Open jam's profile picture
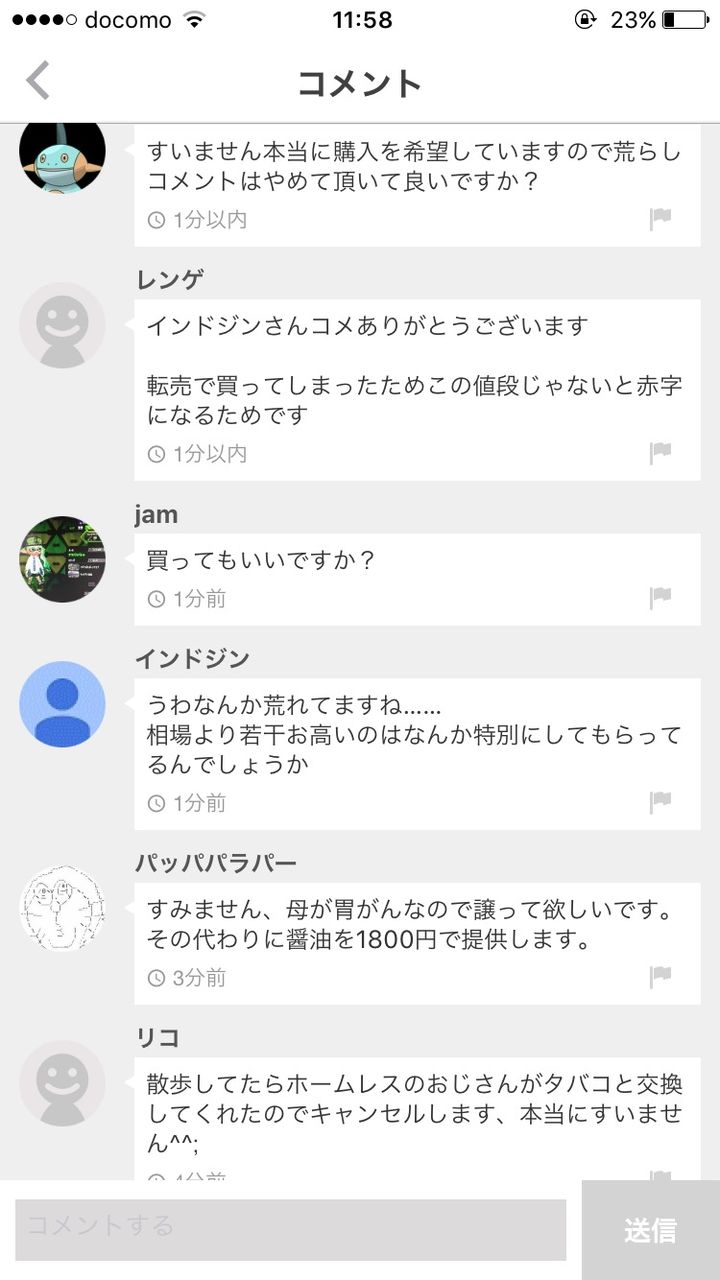 (x=62, y=559)
